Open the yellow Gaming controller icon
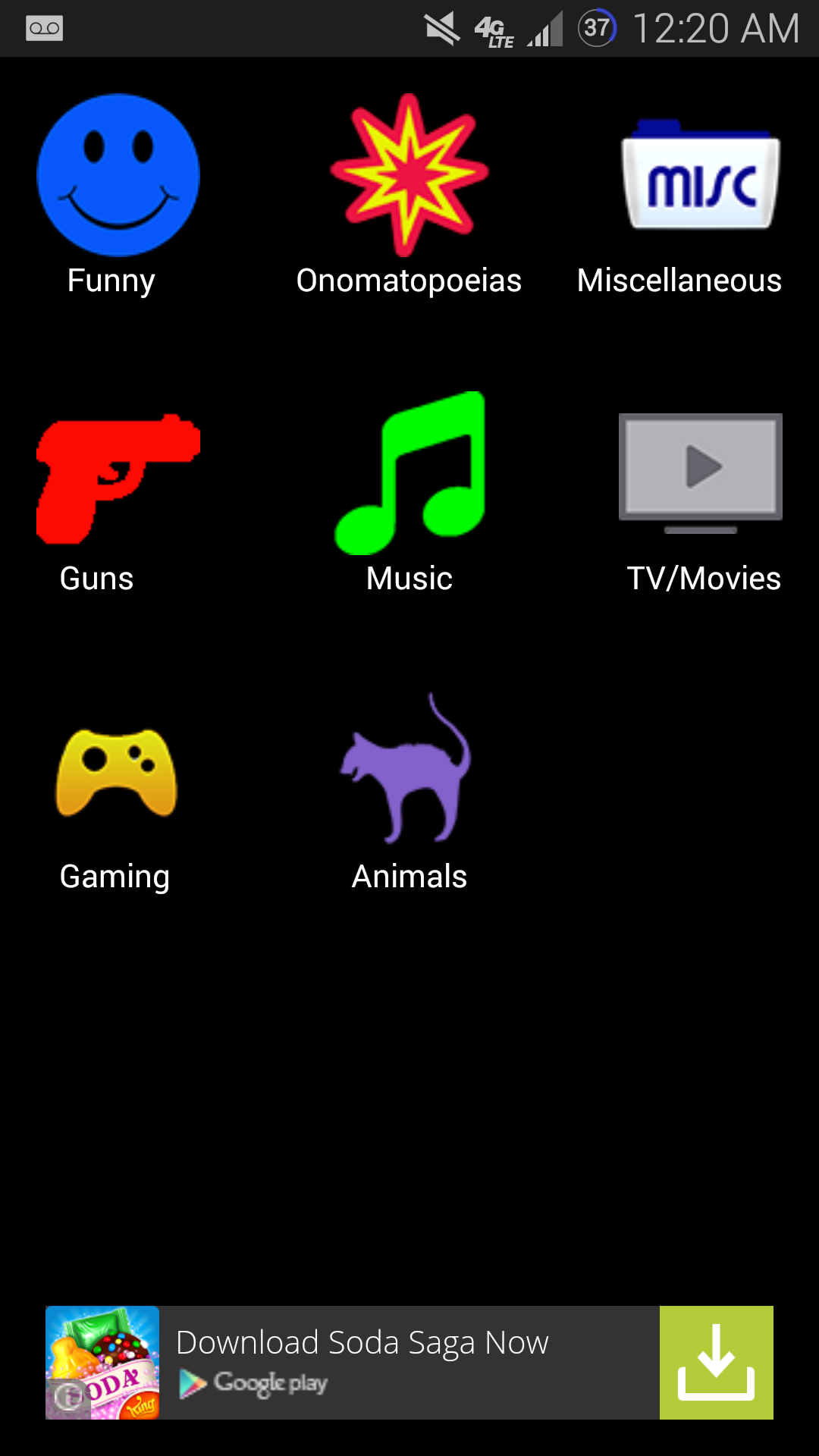Image resolution: width=819 pixels, height=1456 pixels. [116, 770]
